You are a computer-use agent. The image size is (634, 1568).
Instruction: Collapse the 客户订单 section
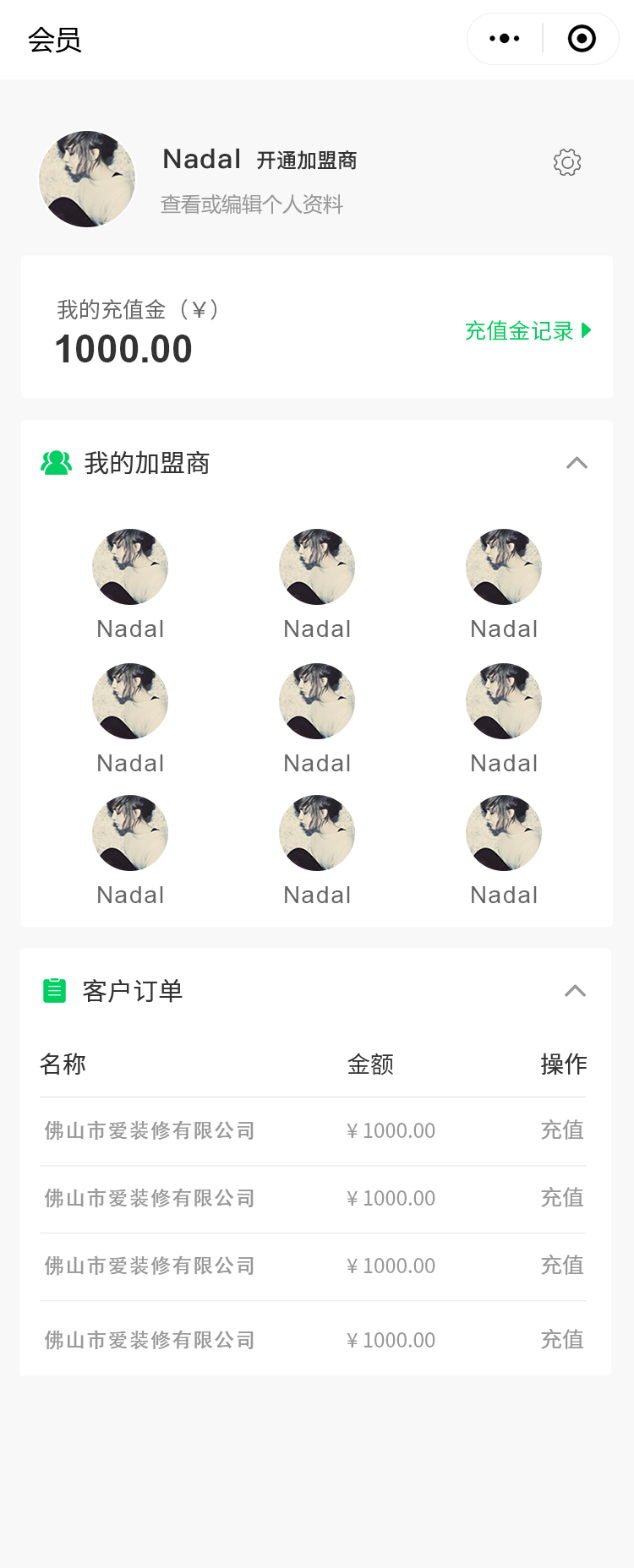pos(575,991)
